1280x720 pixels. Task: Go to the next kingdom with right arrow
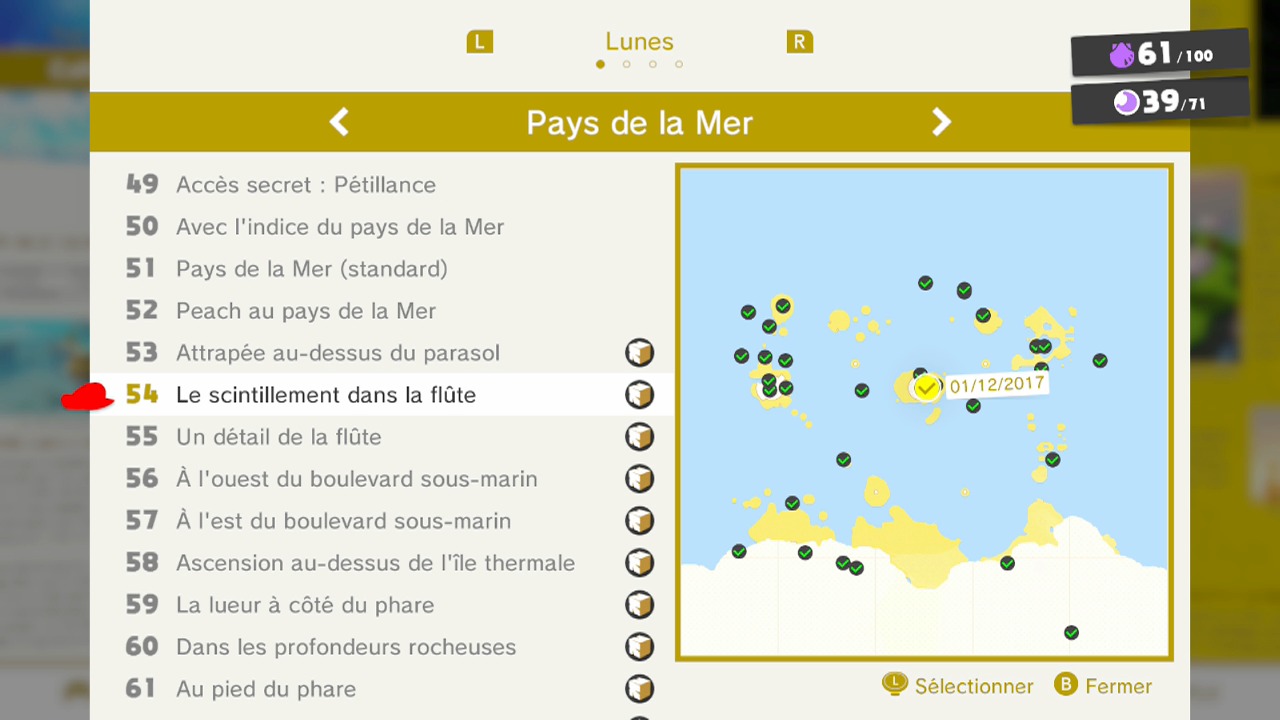point(941,122)
